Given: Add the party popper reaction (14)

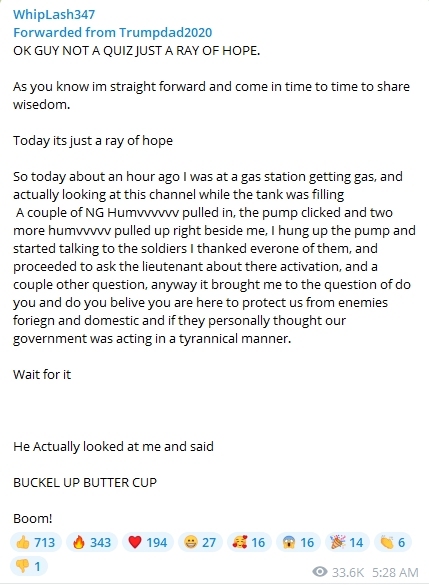Looking at the screenshot, I should tap(347, 542).
